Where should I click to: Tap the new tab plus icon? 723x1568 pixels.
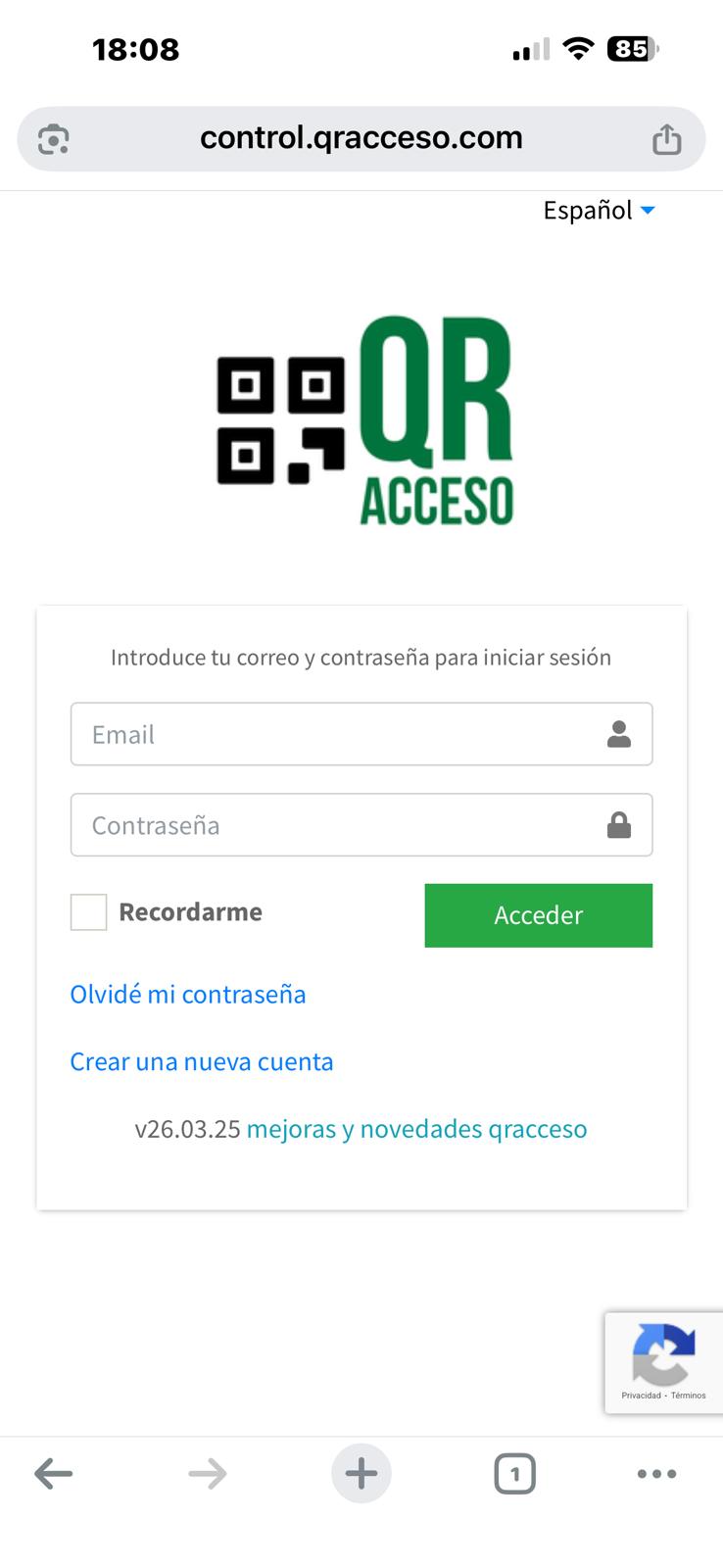(x=361, y=1473)
